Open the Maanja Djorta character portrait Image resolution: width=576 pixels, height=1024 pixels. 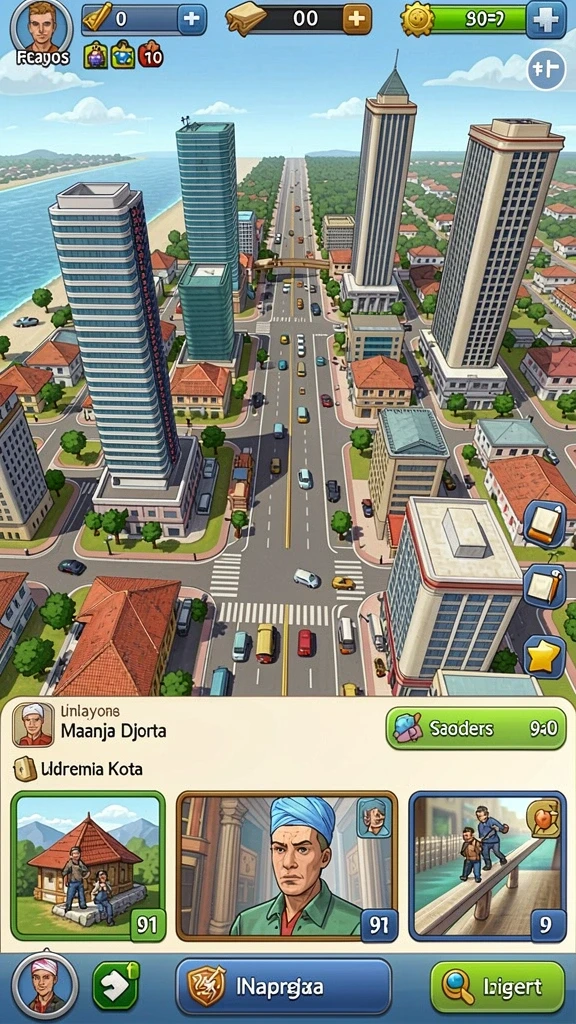click(33, 724)
